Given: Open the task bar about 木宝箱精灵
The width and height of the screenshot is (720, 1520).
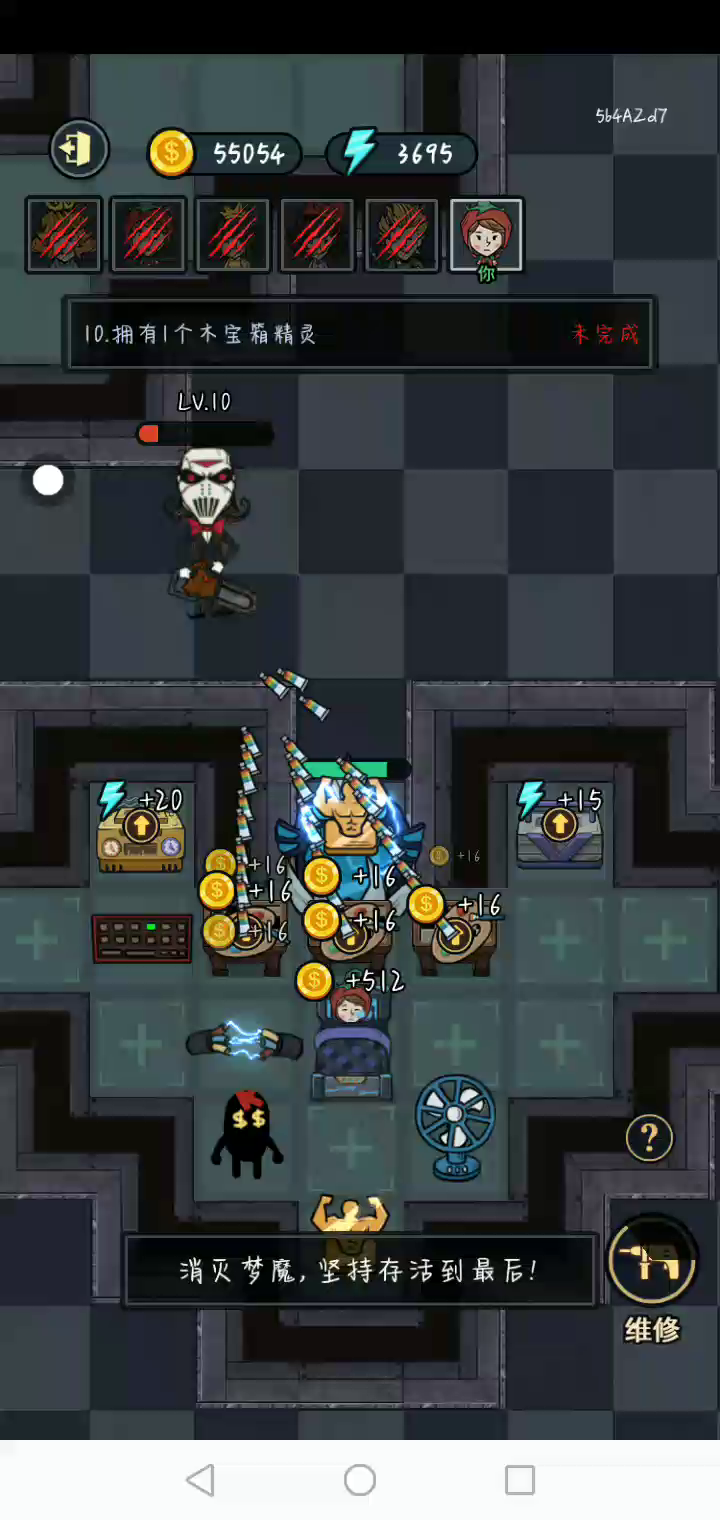Looking at the screenshot, I should tap(360, 334).
